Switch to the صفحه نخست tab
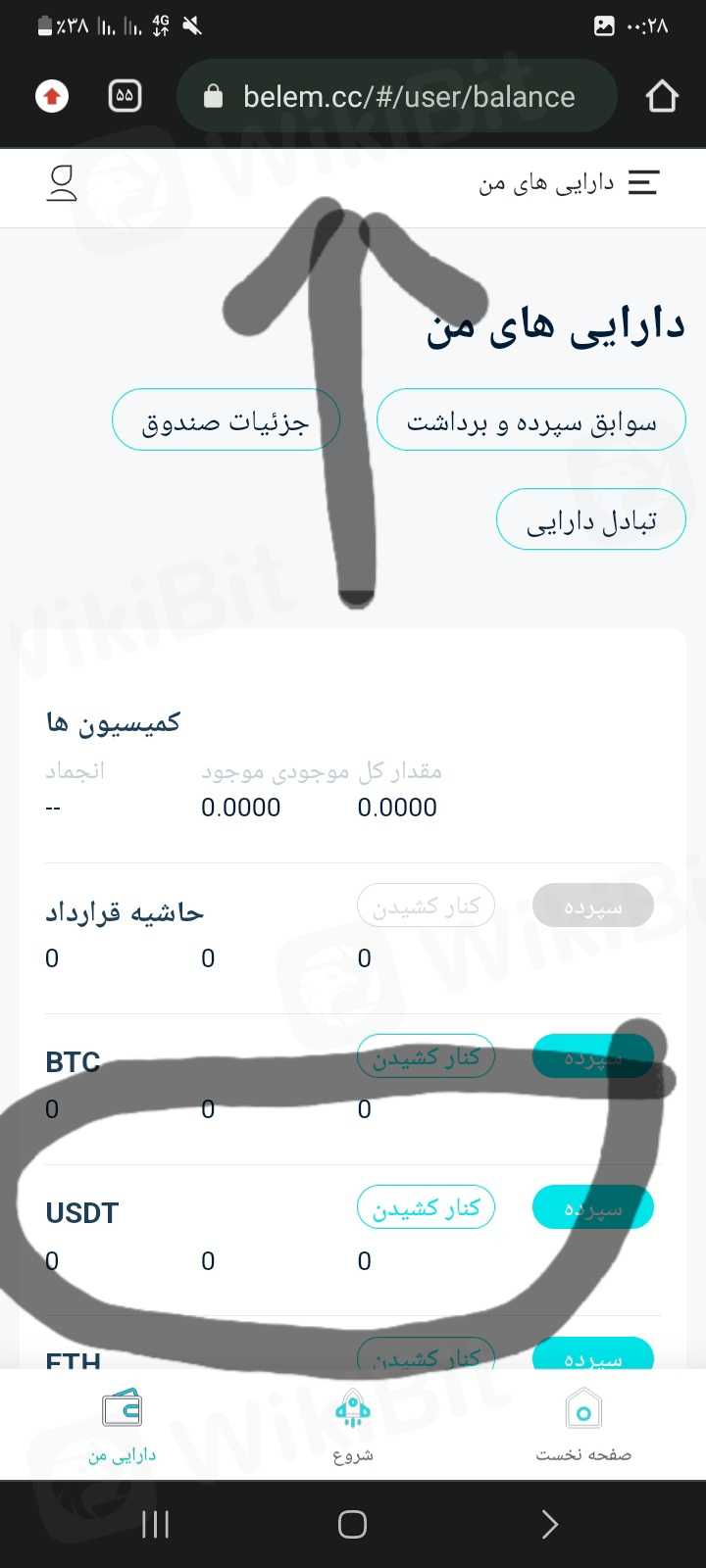 [583, 1426]
